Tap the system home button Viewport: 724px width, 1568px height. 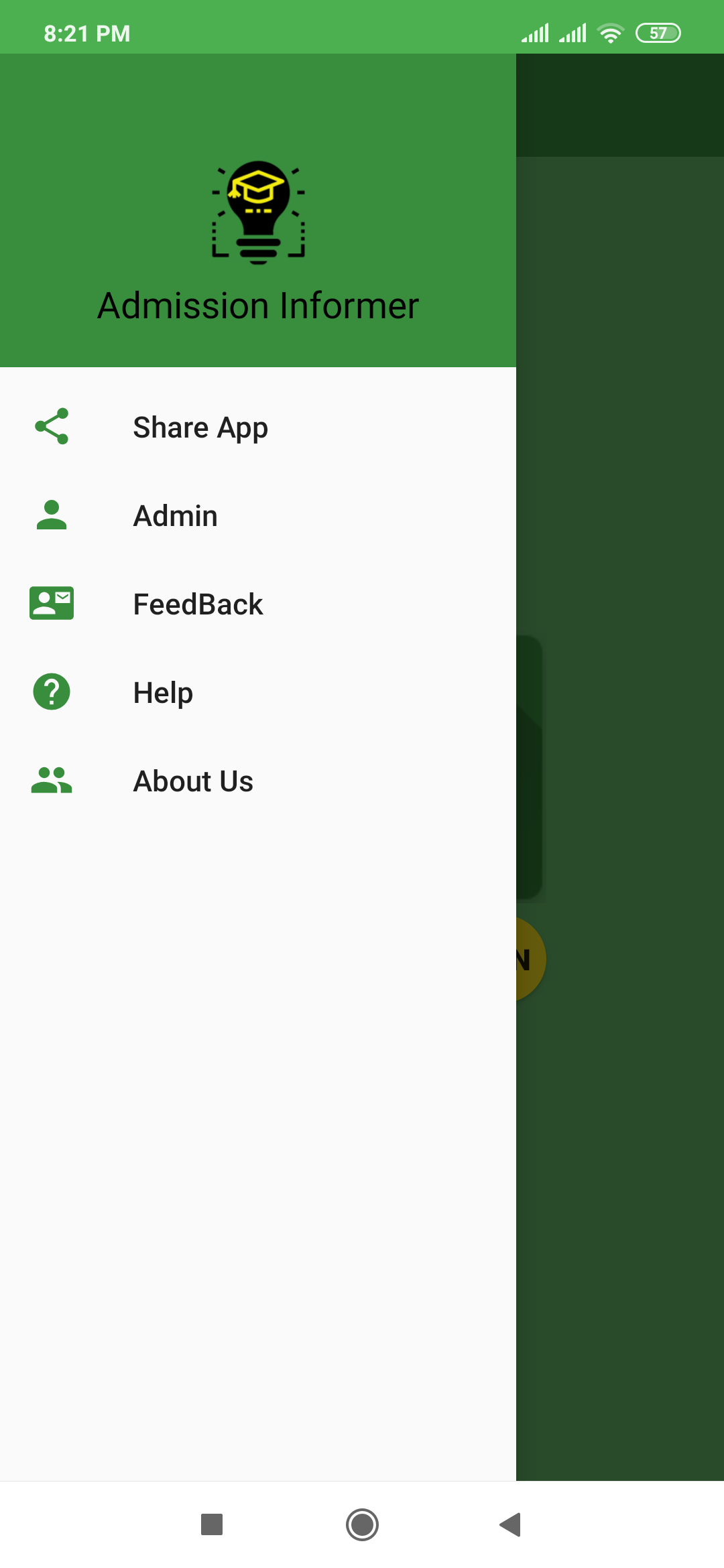point(362,1524)
